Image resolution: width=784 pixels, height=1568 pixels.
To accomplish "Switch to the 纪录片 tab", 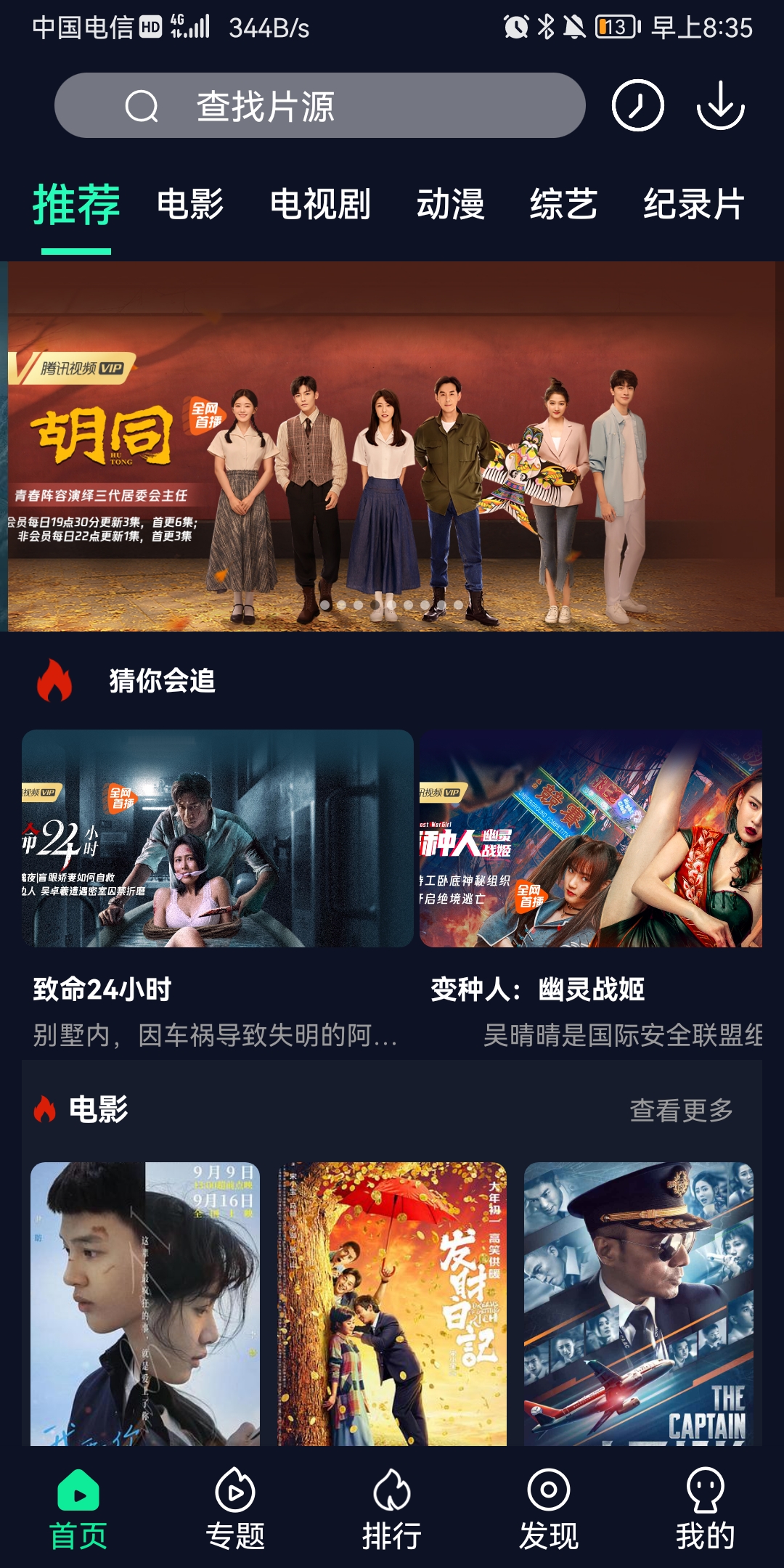I will point(695,205).
